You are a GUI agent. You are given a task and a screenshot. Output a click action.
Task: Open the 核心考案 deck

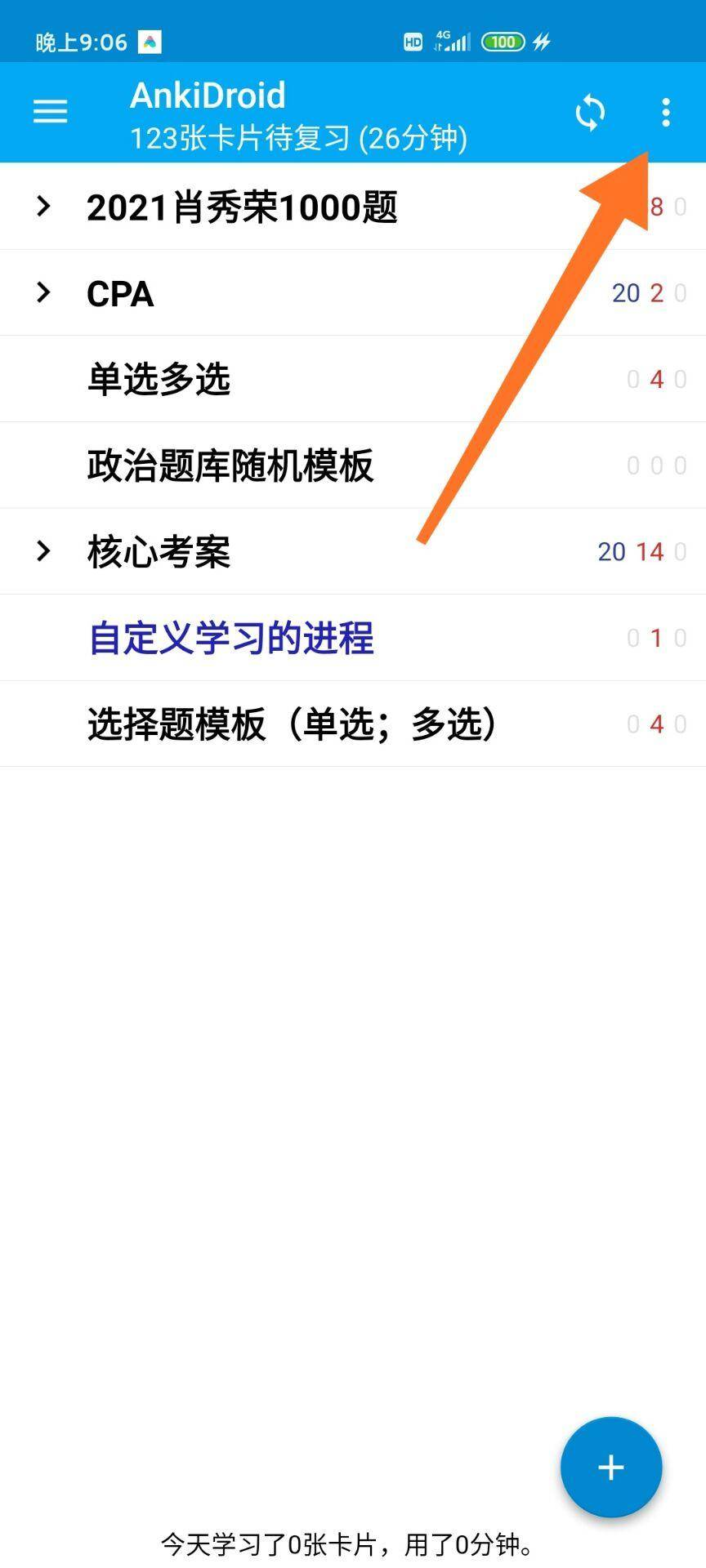pos(159,552)
